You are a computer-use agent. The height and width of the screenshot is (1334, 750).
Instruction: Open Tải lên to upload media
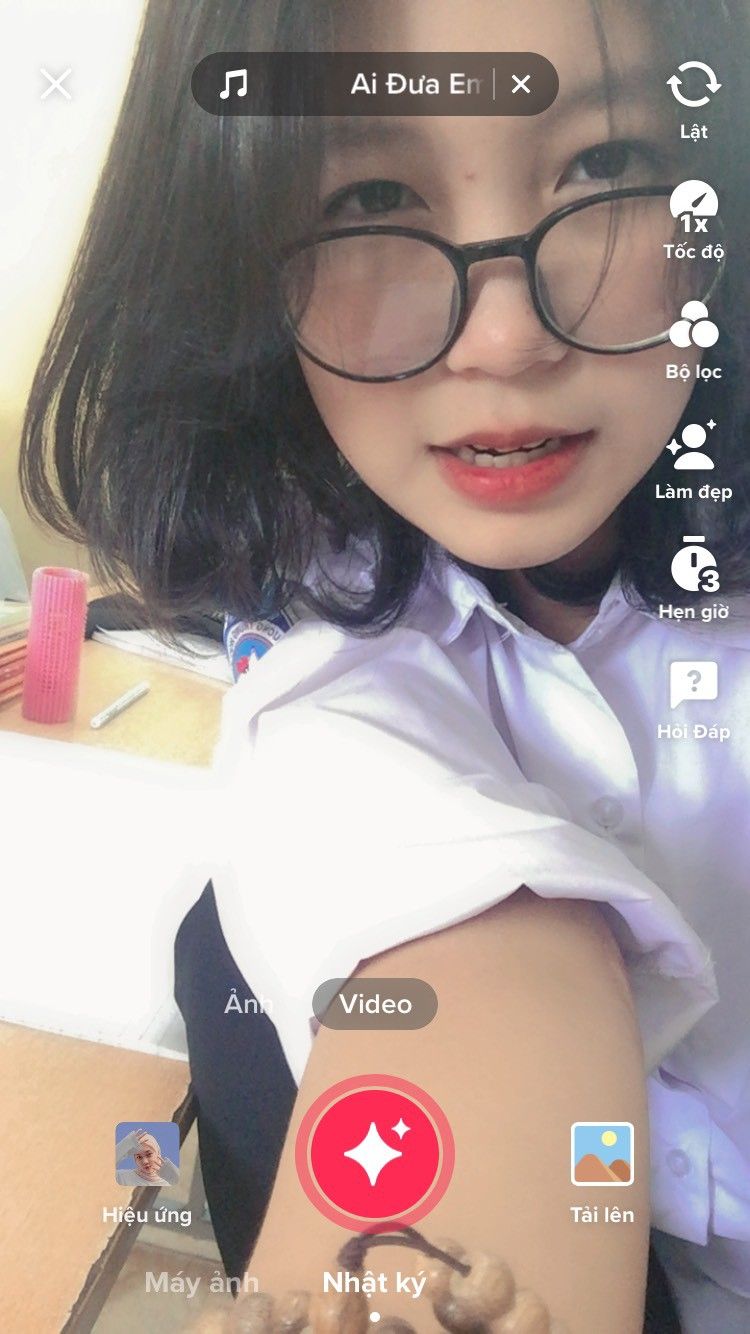[602, 1170]
